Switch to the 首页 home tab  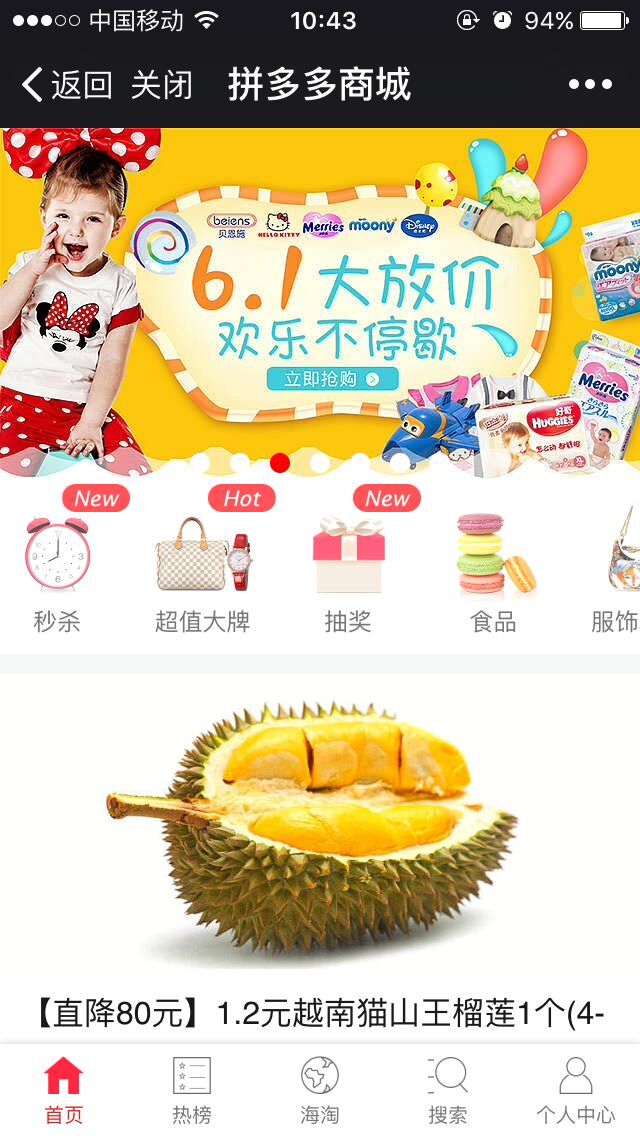(63, 1090)
